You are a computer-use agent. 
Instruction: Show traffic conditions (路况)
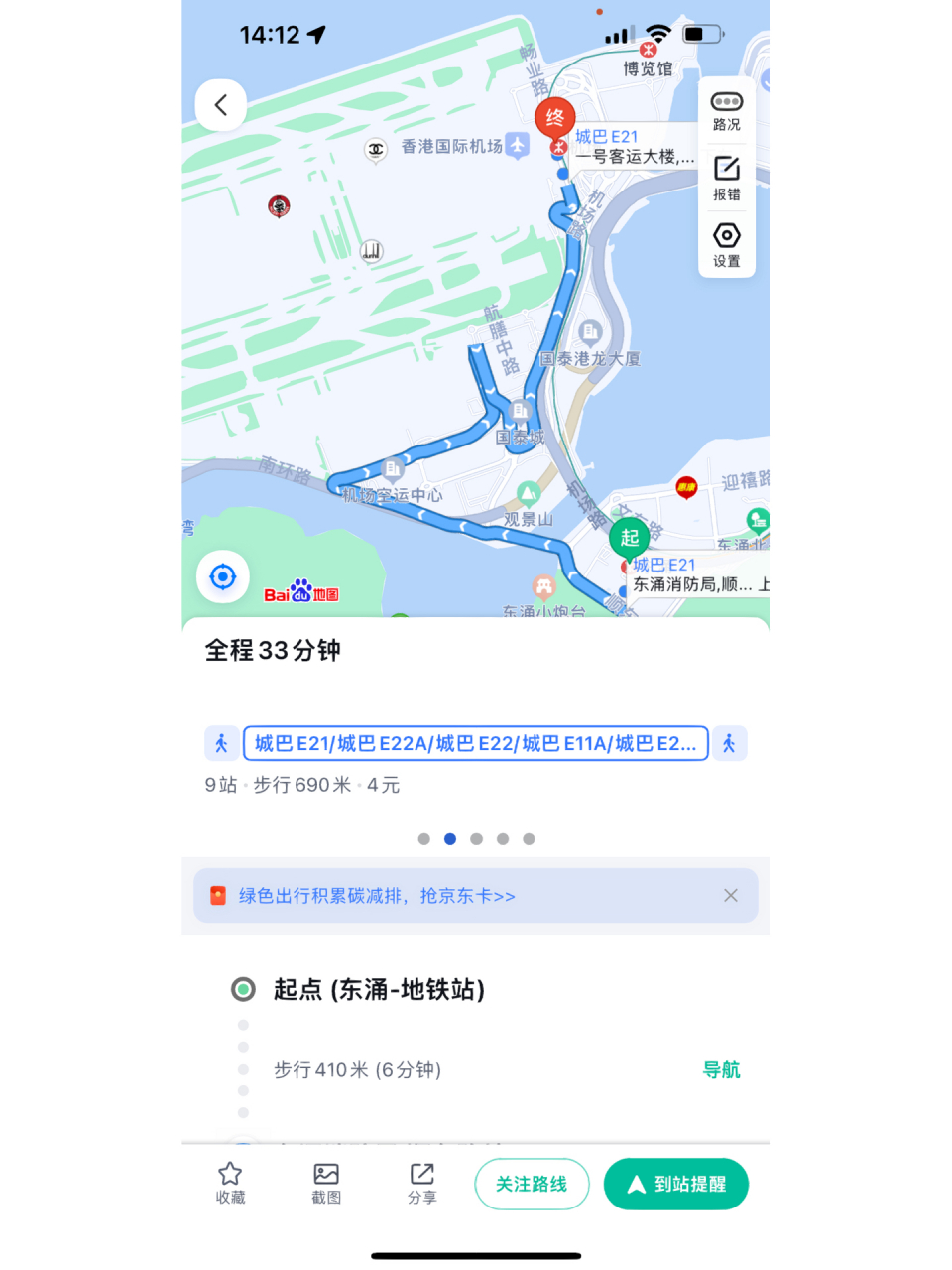click(x=726, y=110)
